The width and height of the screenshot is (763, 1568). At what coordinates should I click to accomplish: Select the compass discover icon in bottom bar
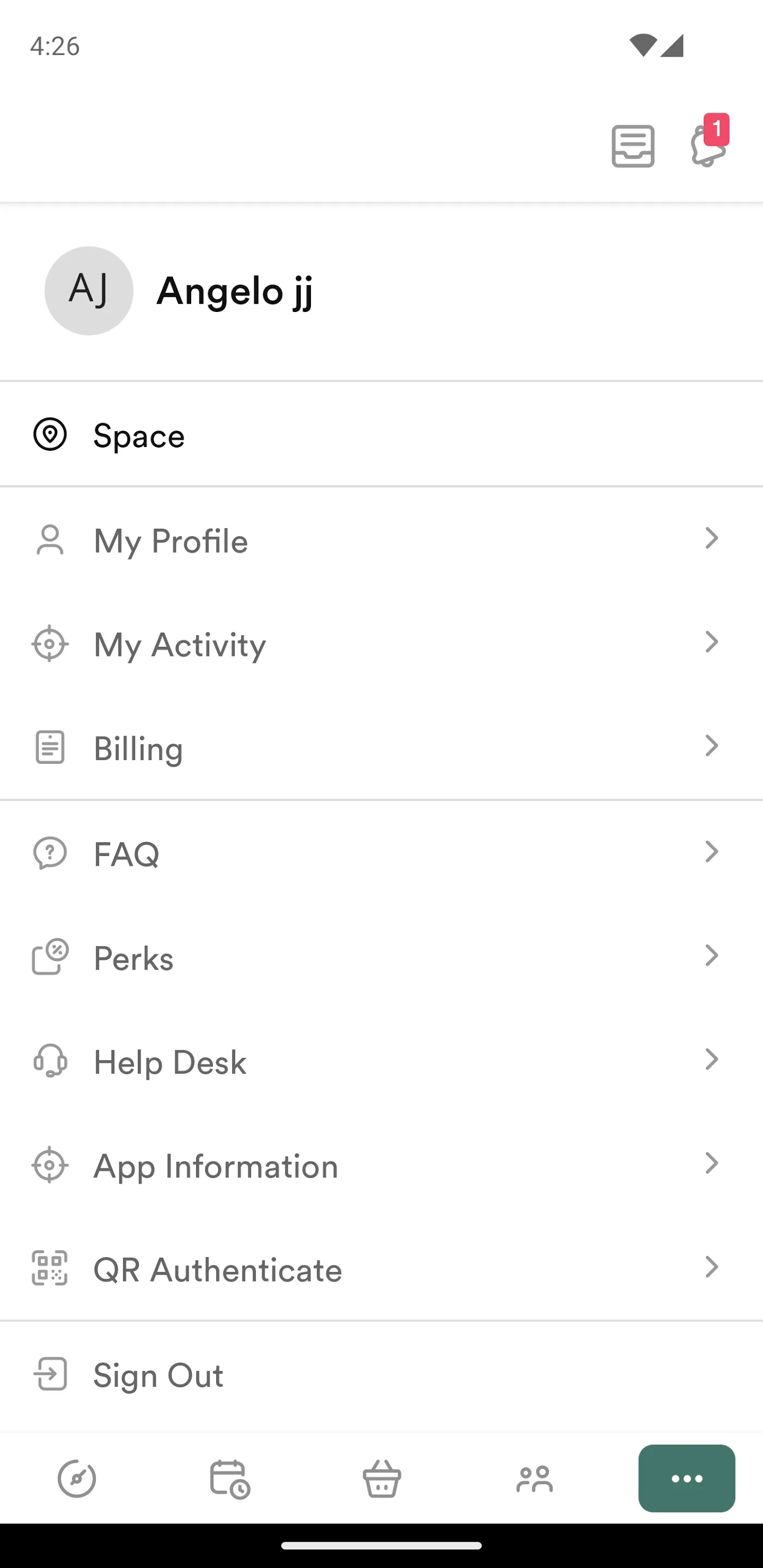(76, 1479)
